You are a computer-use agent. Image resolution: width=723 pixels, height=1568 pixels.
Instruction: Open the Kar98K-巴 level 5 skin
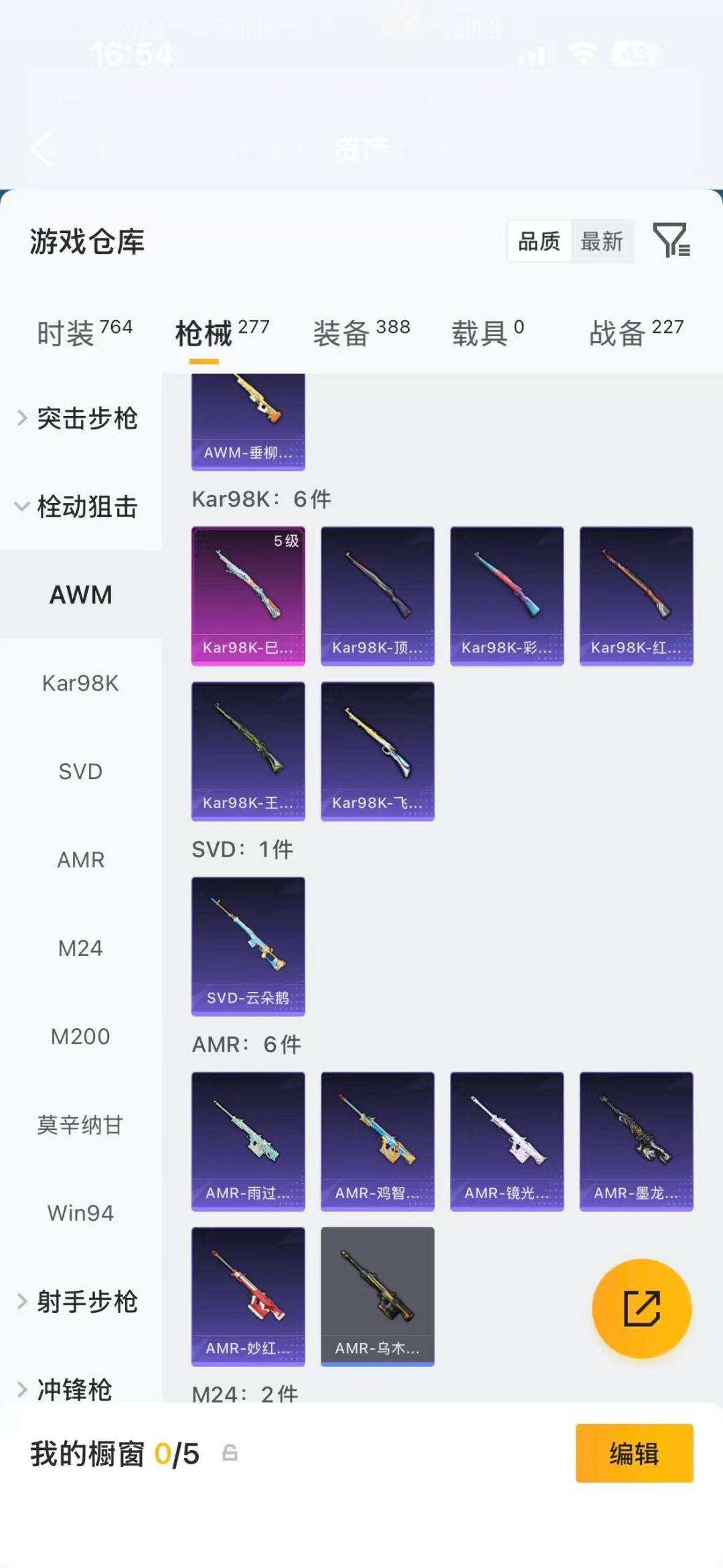pyautogui.click(x=248, y=595)
